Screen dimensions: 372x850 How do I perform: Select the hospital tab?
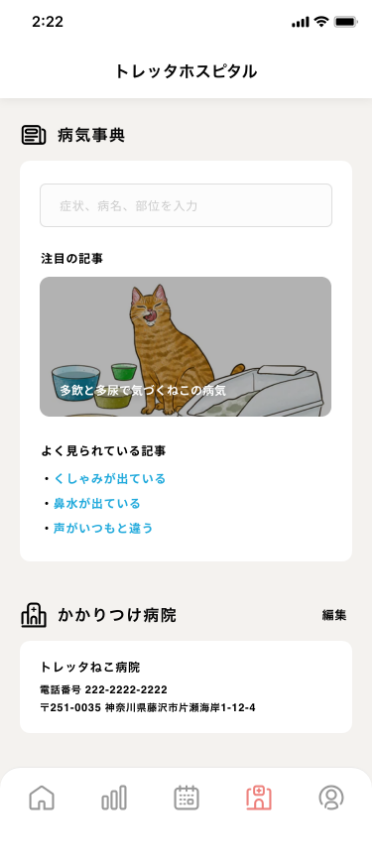coord(259,798)
